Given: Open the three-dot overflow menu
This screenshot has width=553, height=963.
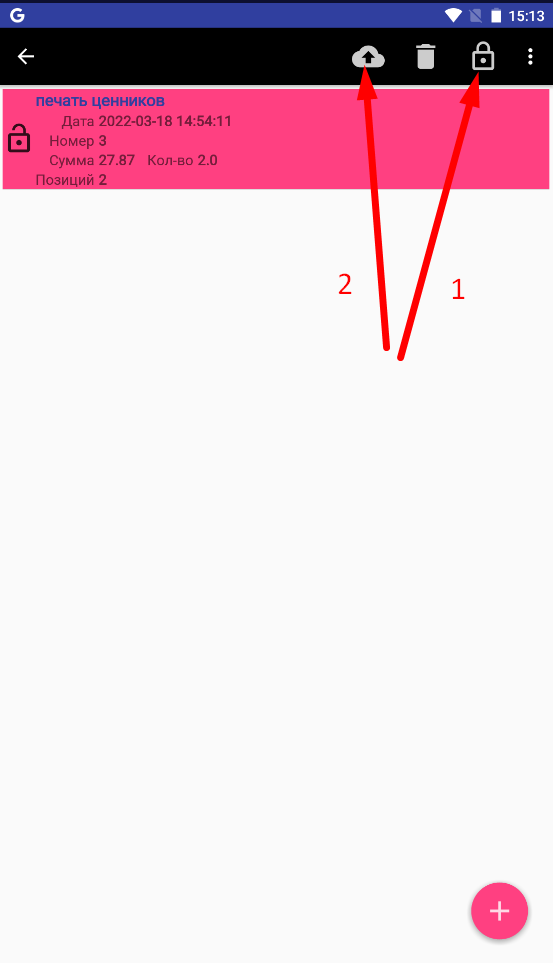Looking at the screenshot, I should (530, 57).
